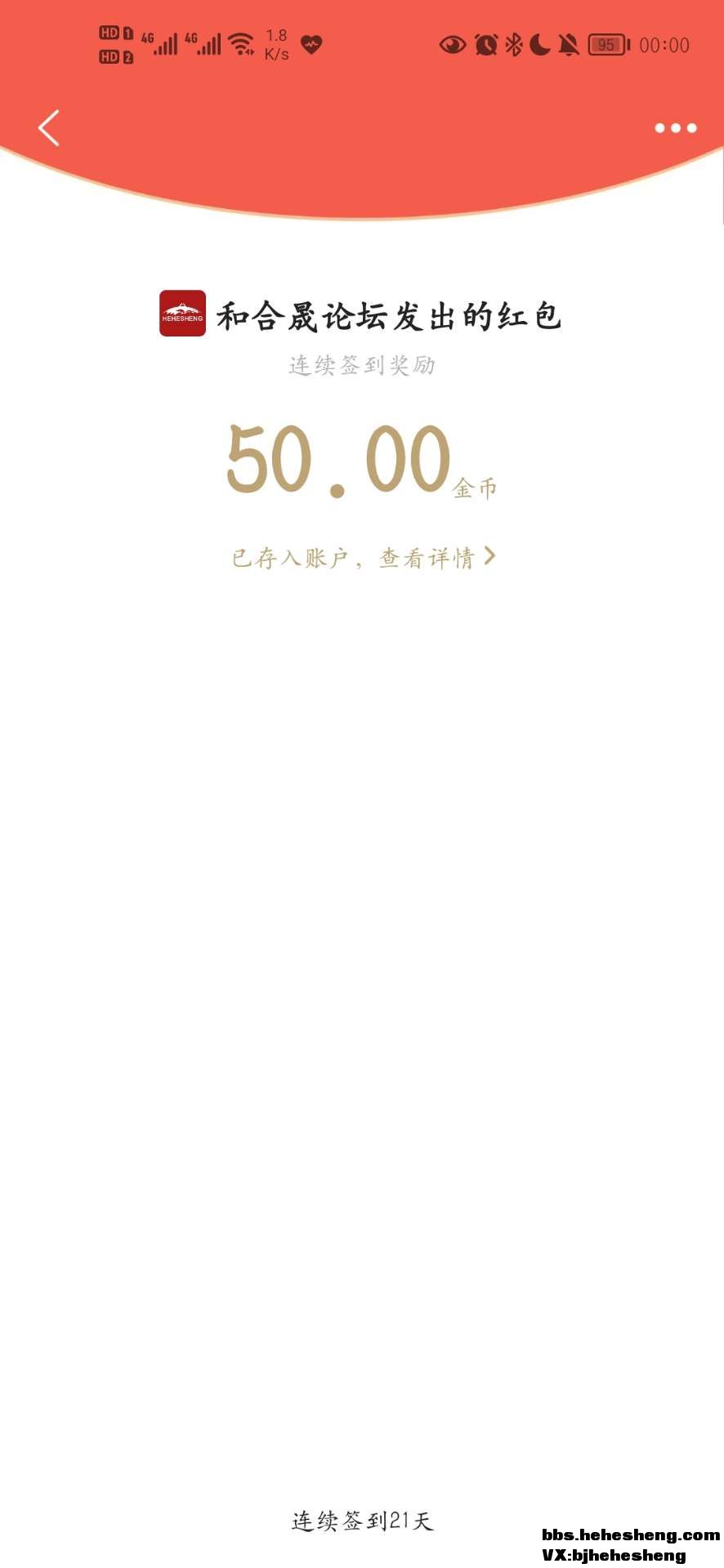Open 已存入账户，查看详情 link
Viewport: 724px width, 1568px height.
pyautogui.click(x=363, y=558)
